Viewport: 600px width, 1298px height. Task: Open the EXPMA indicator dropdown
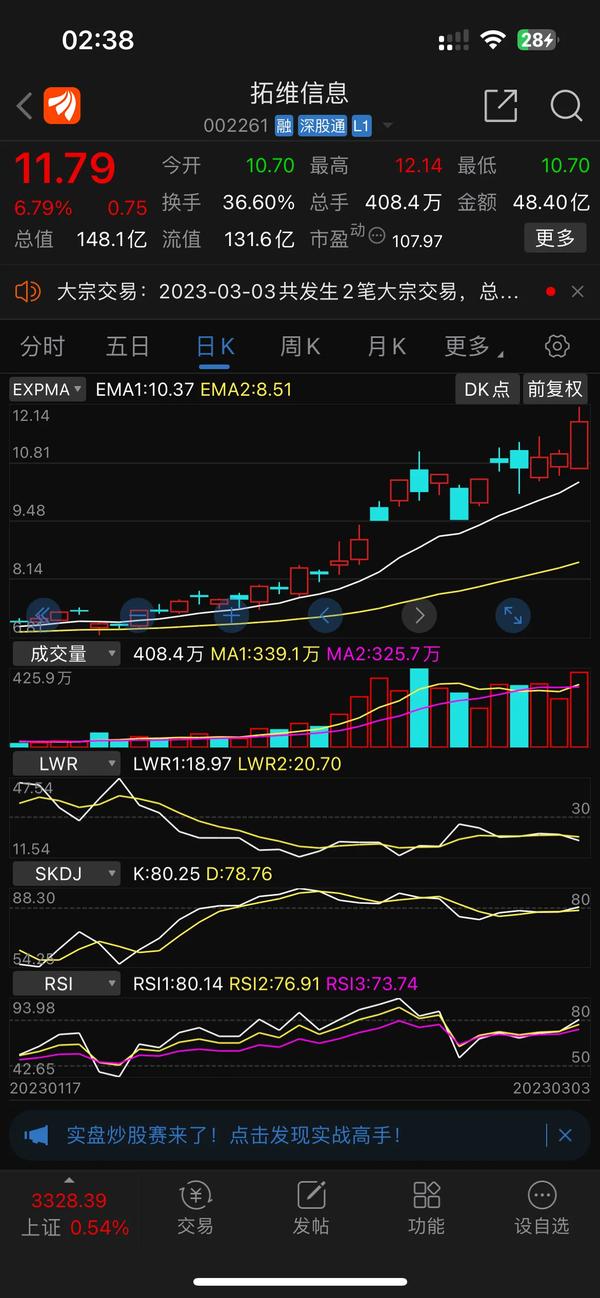(48, 389)
